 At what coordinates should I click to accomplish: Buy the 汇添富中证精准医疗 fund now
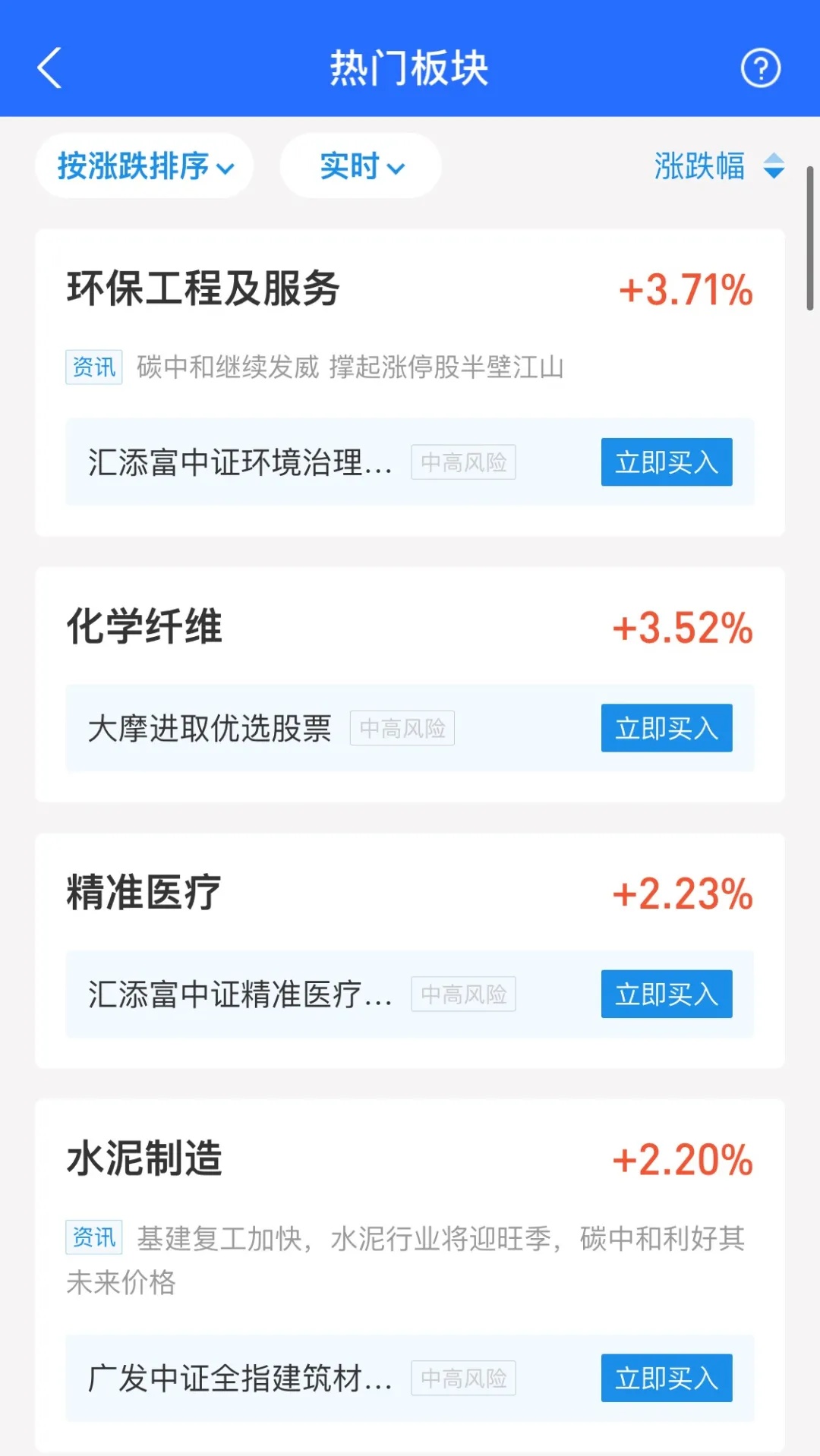coord(667,994)
